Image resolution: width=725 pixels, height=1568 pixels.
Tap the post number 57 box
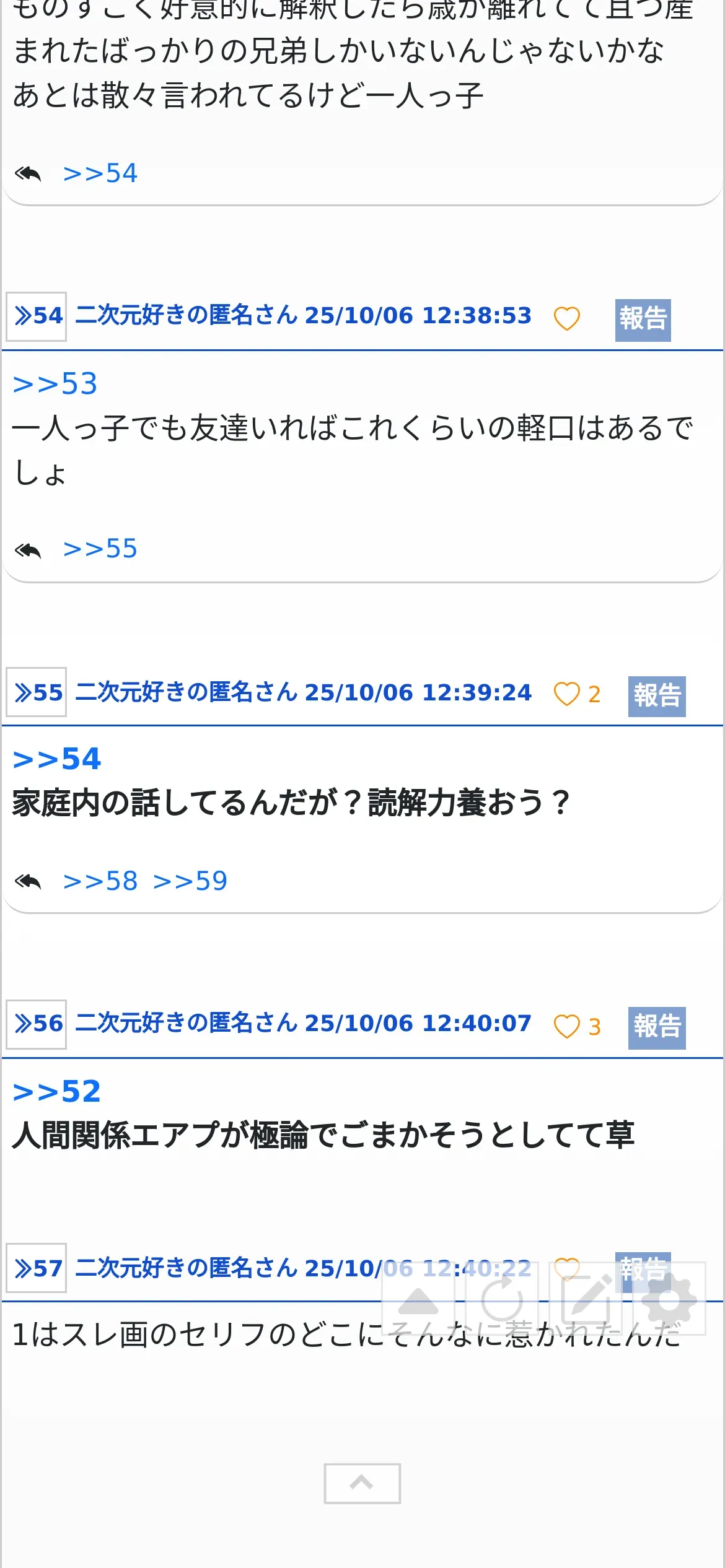pos(37,1268)
